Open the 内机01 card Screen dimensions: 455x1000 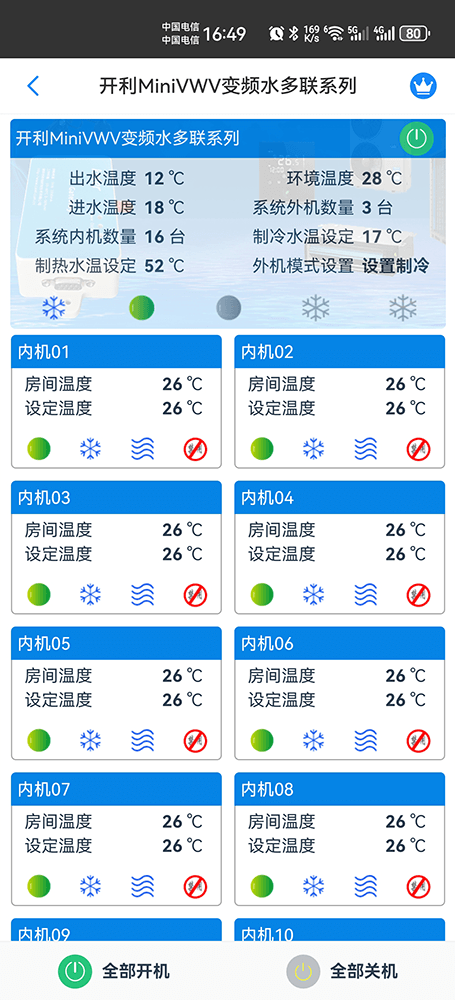117,402
